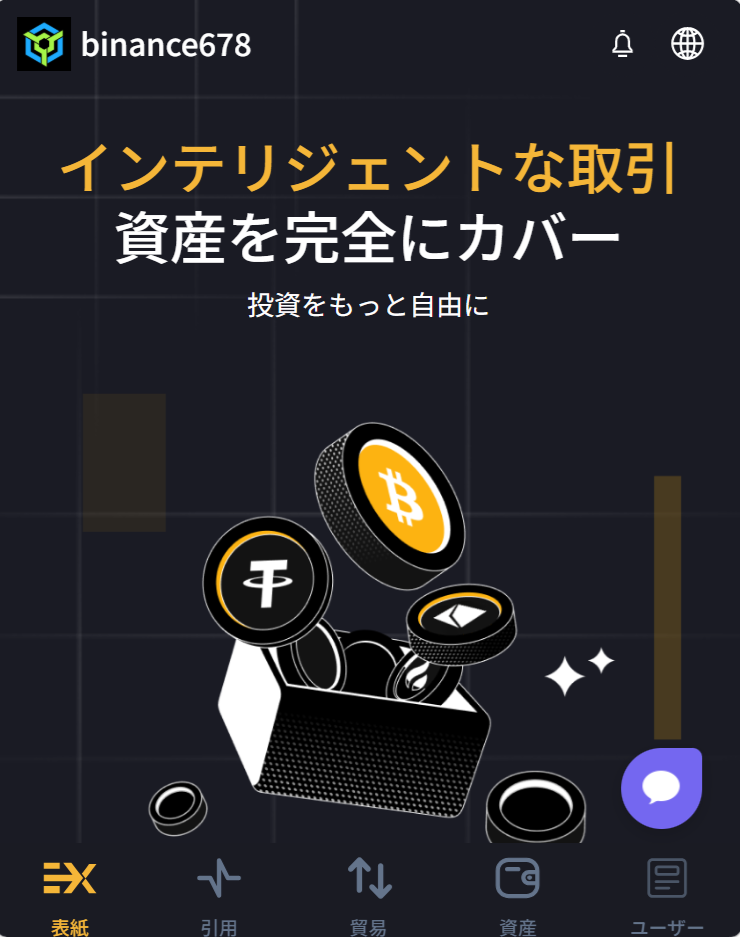The image size is (740, 937).
Task: Switch to the 貿易 trade tab
Action: pyautogui.click(x=369, y=895)
